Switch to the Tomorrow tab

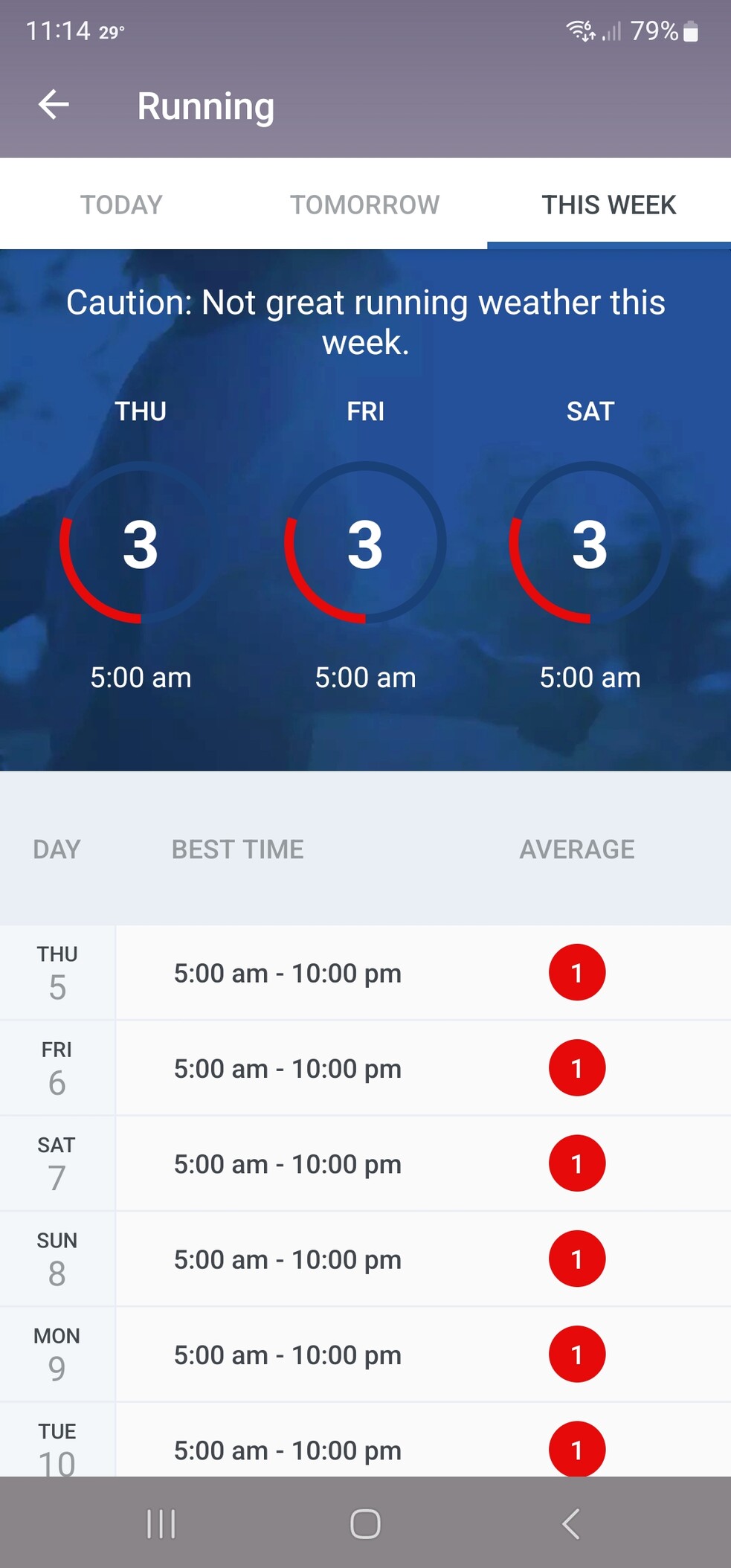click(364, 205)
